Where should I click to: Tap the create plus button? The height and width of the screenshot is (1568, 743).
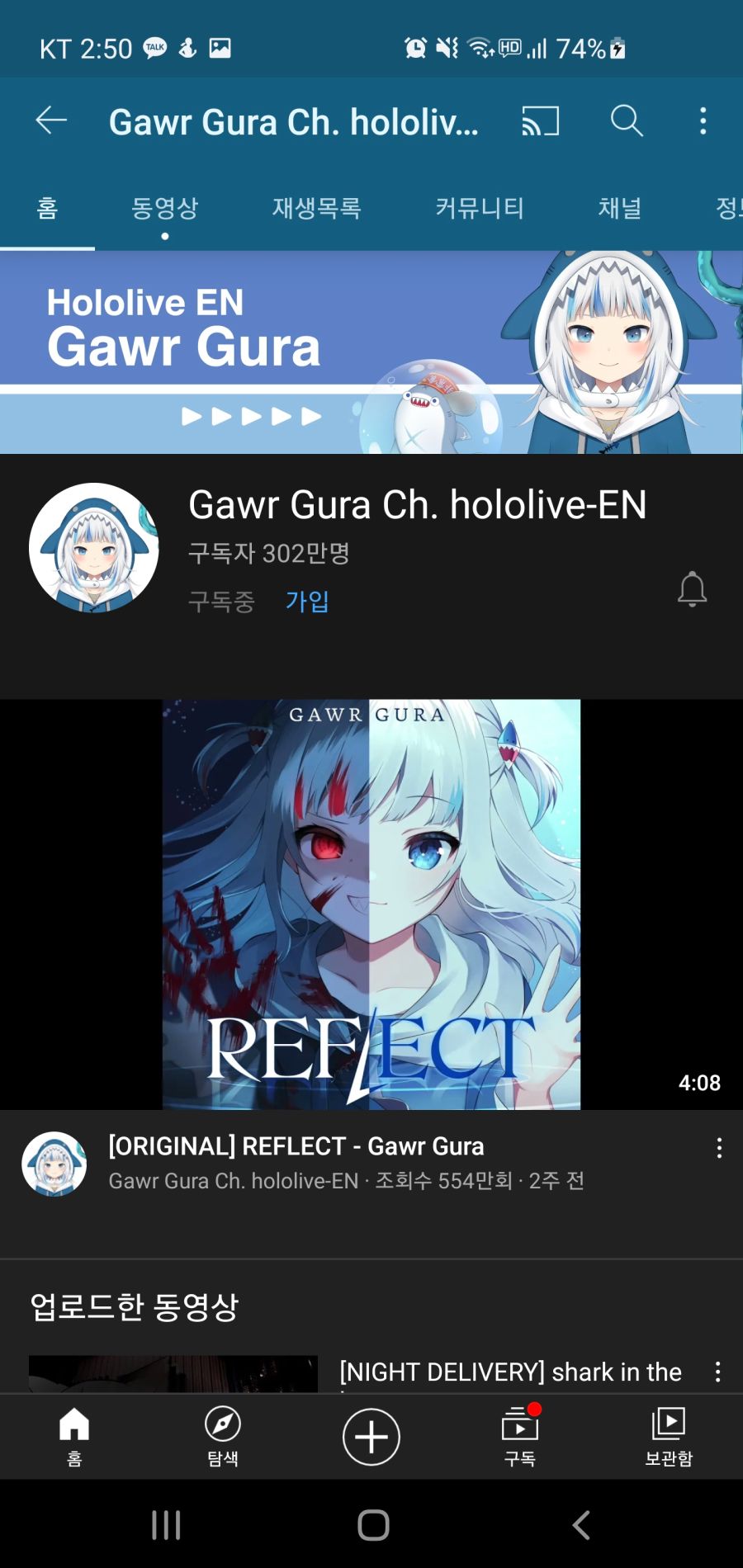click(x=371, y=1437)
